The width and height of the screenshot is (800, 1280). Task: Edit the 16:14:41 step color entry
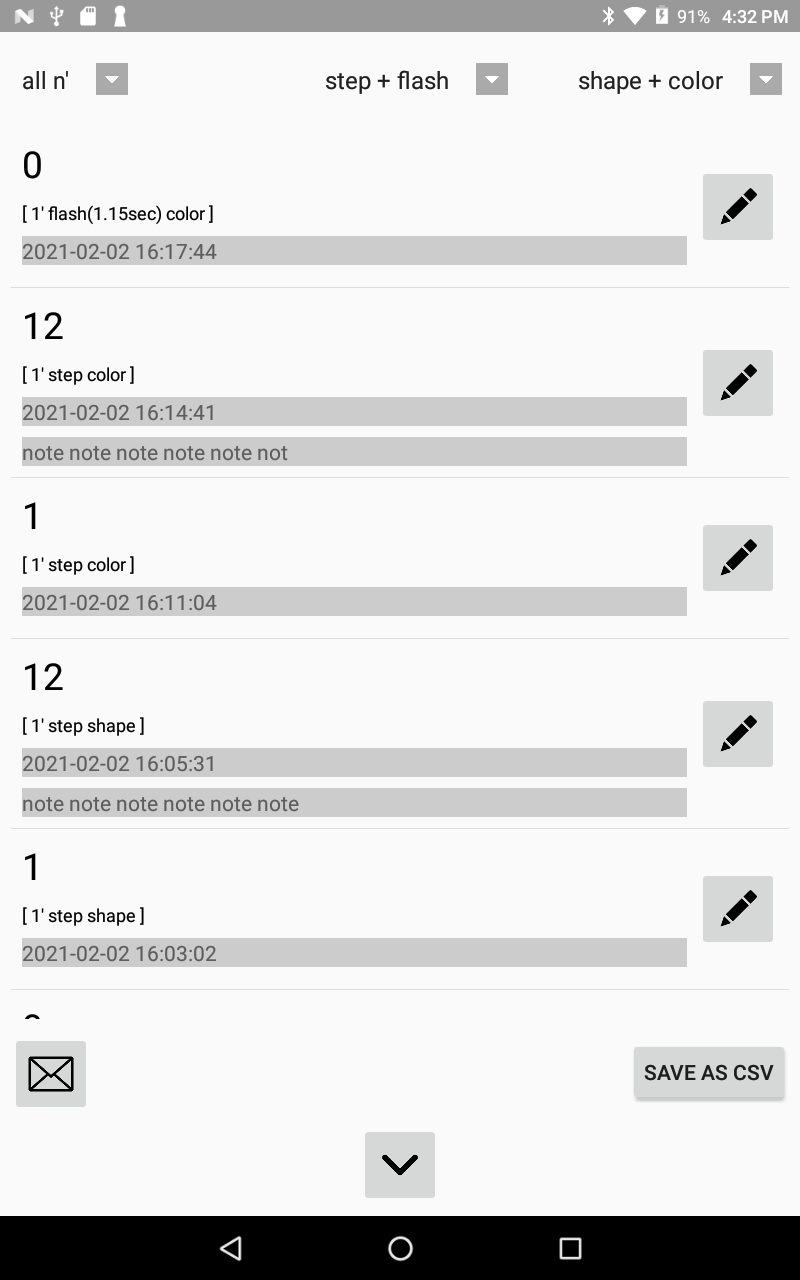(x=738, y=383)
